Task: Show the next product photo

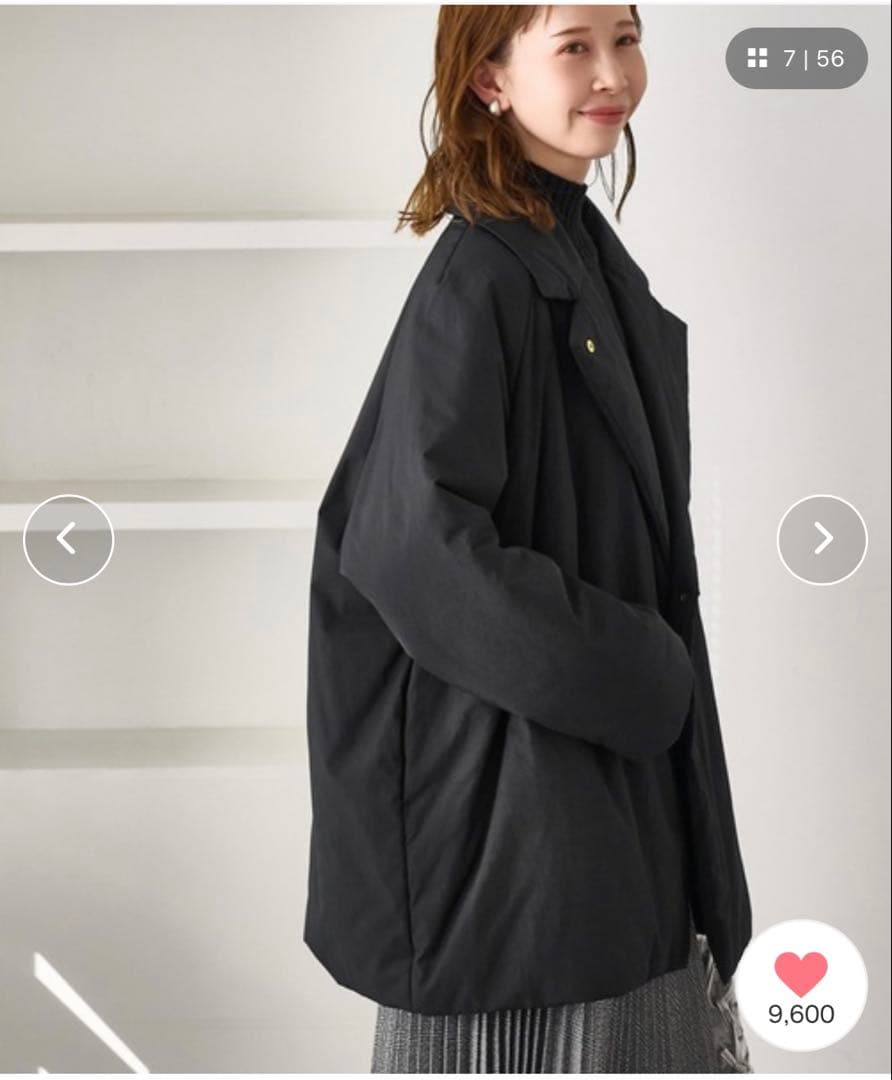Action: click(x=822, y=540)
